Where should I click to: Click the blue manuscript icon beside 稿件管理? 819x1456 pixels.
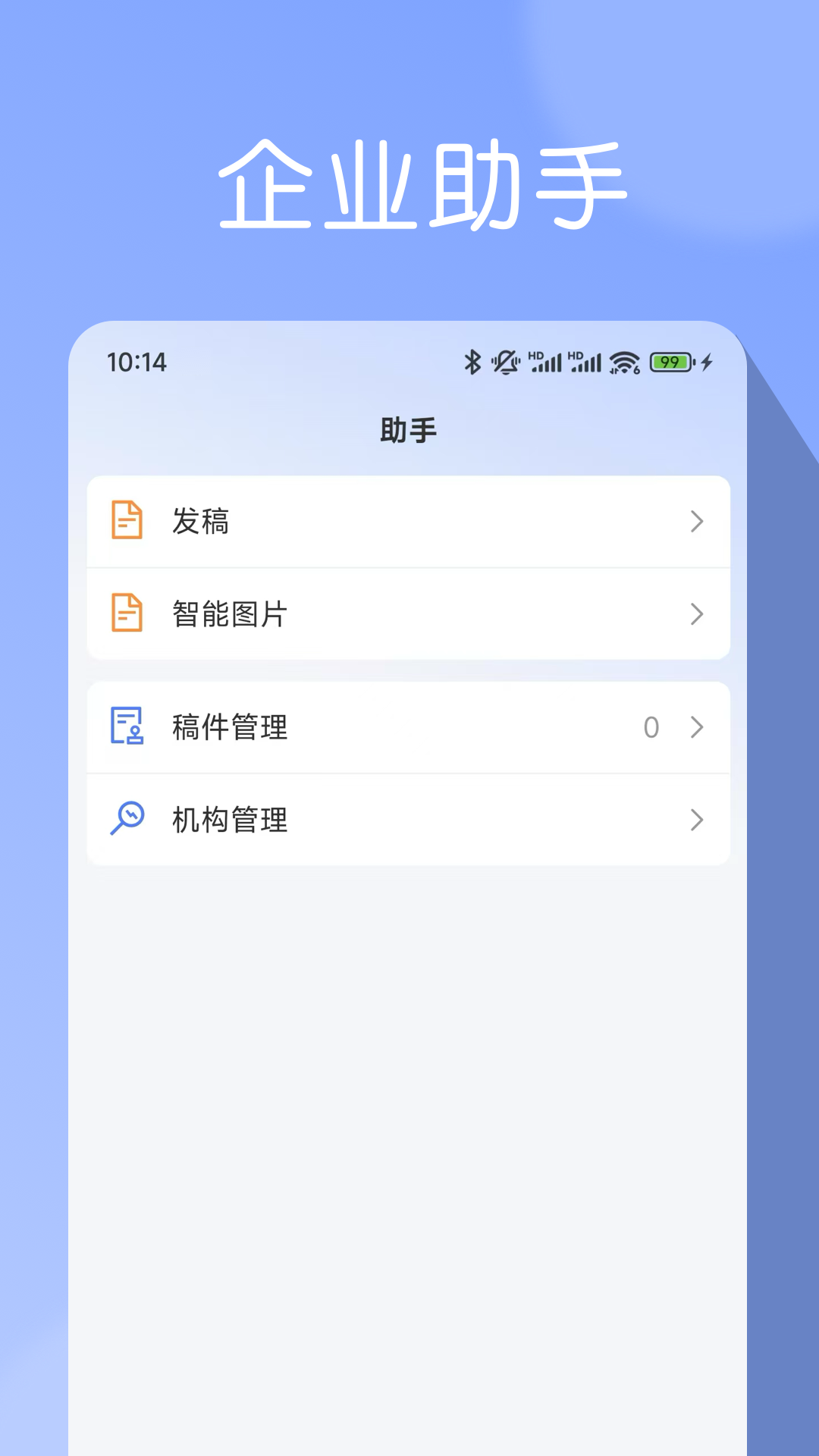point(127,727)
